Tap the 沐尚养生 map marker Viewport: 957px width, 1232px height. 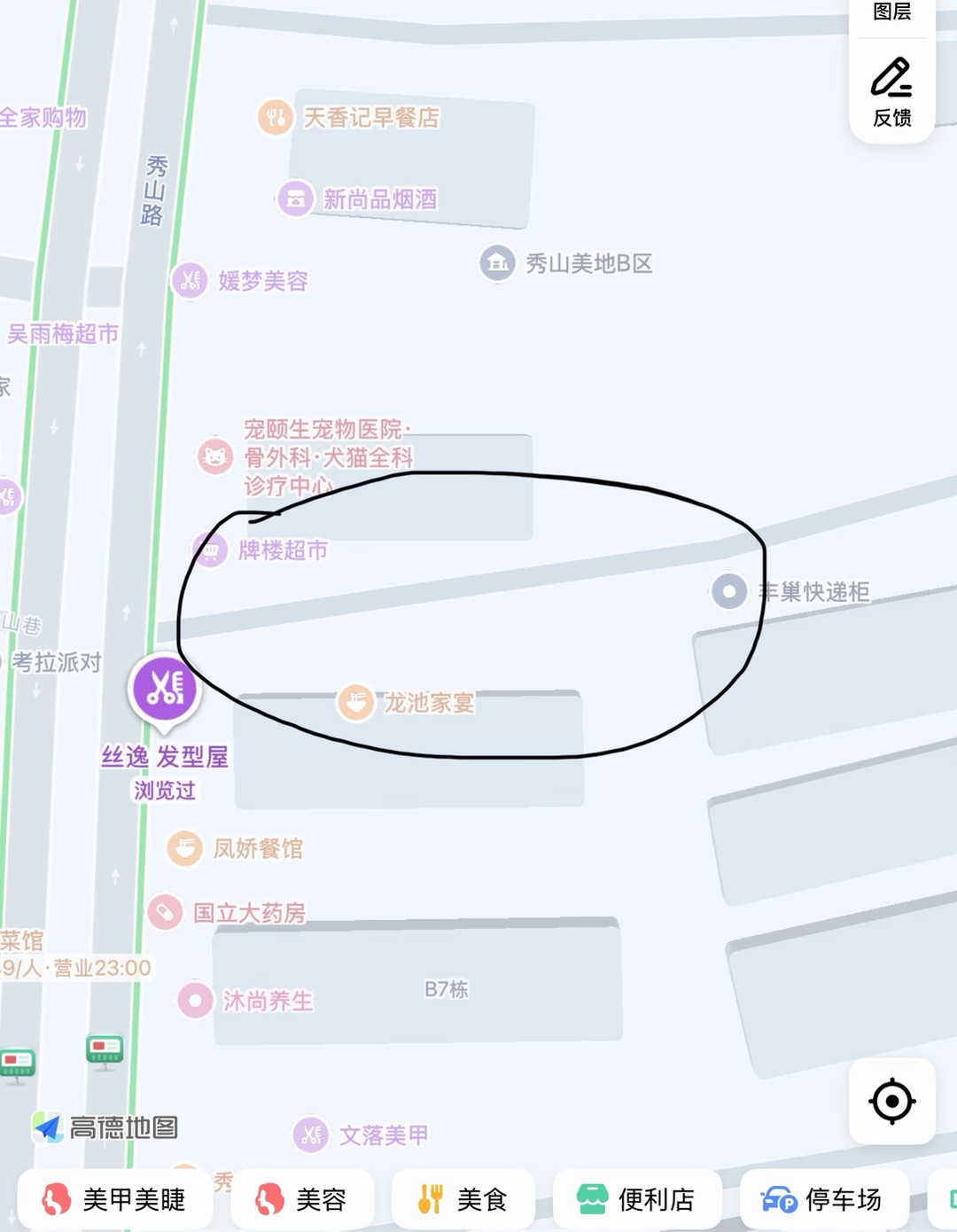195,1001
